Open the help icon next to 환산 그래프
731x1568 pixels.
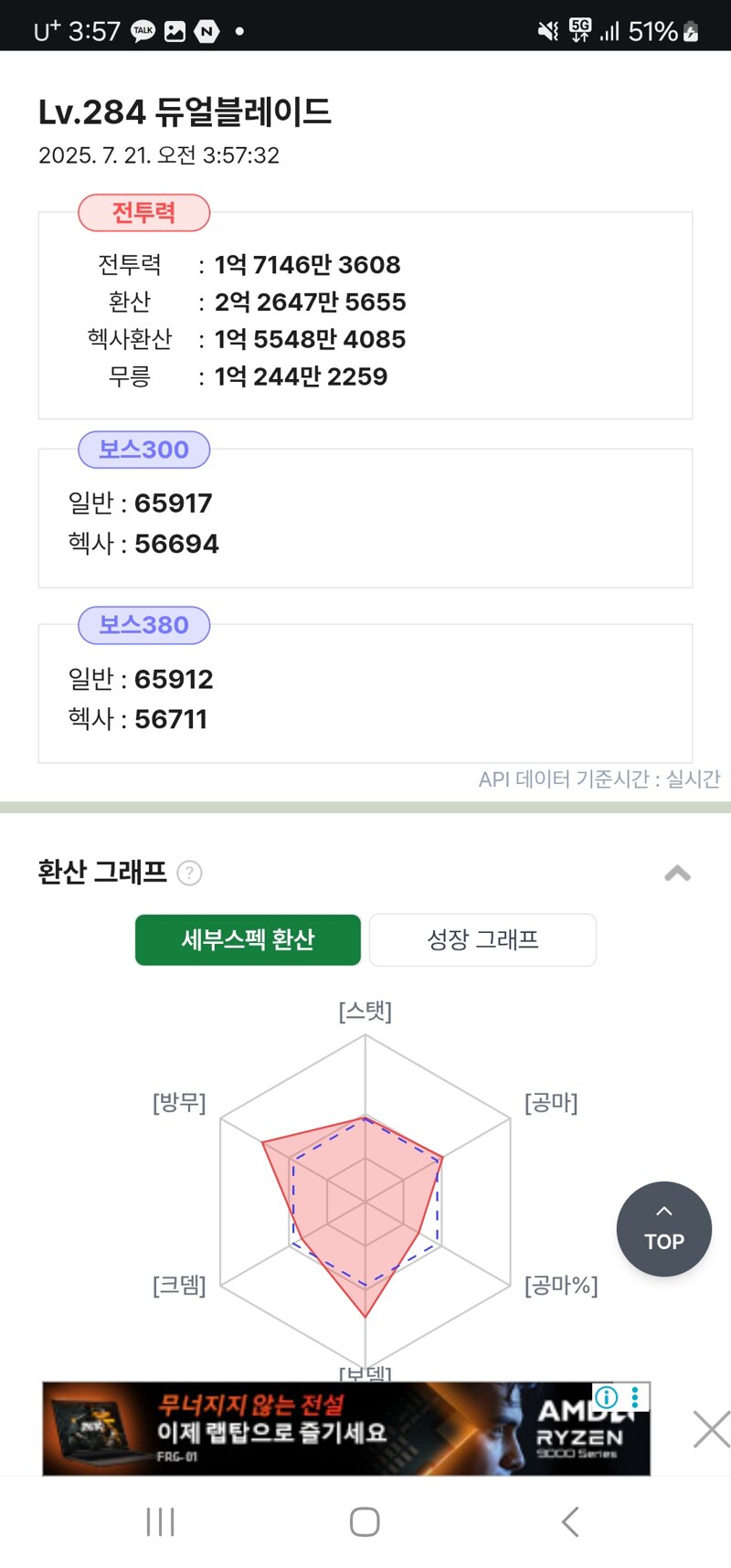click(189, 874)
